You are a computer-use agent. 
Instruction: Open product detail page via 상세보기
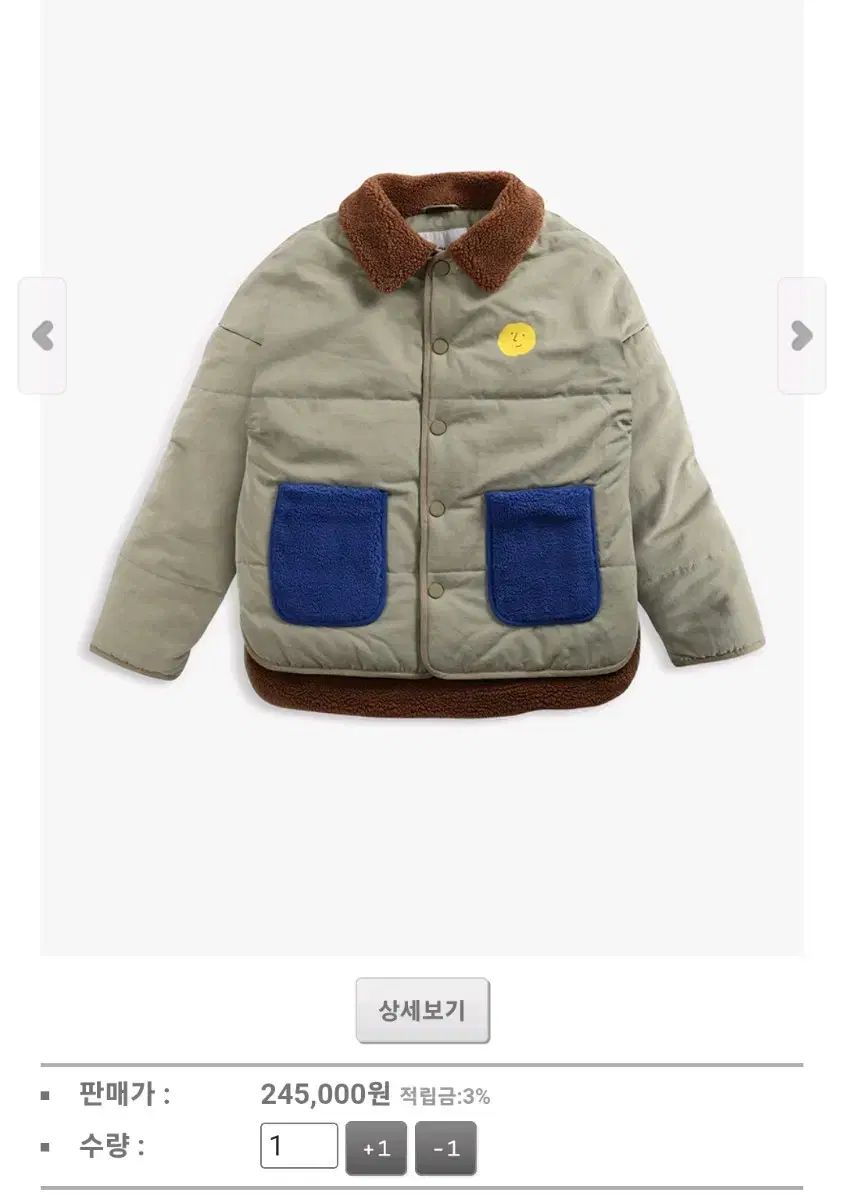(x=422, y=1012)
